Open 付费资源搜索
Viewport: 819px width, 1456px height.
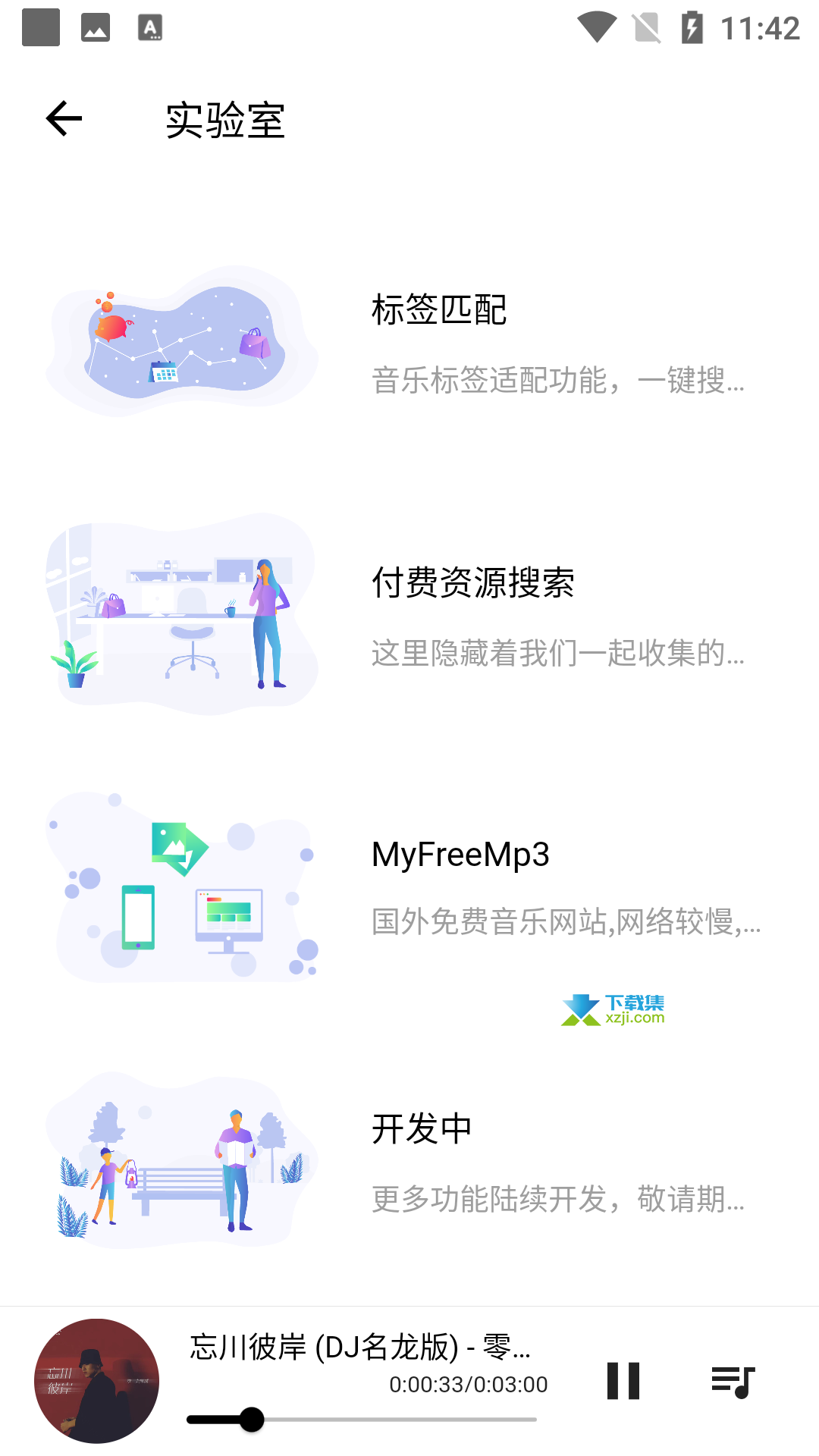pyautogui.click(x=409, y=614)
